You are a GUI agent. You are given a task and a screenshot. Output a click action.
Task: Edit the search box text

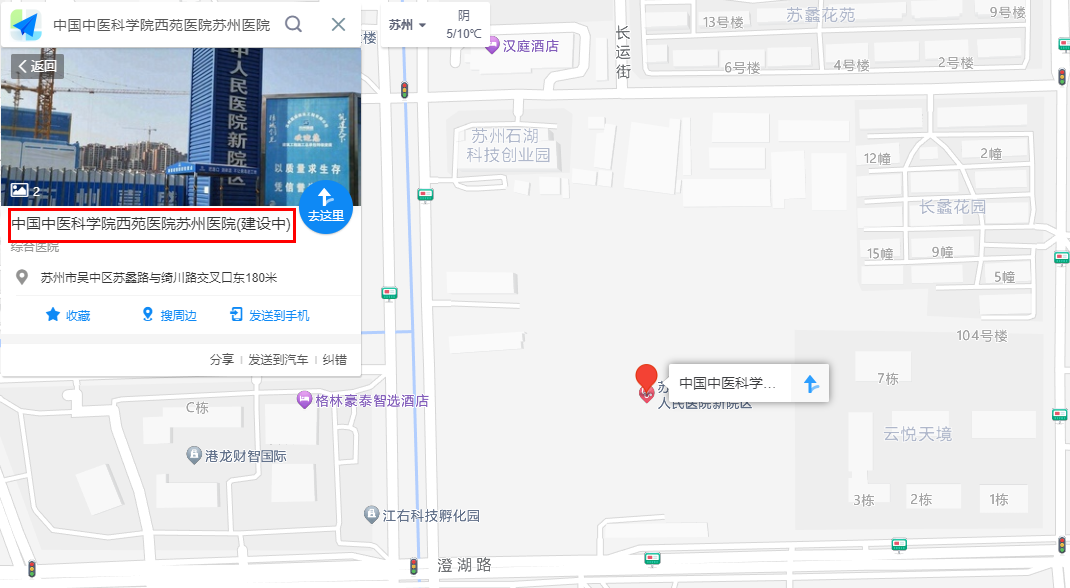point(160,24)
